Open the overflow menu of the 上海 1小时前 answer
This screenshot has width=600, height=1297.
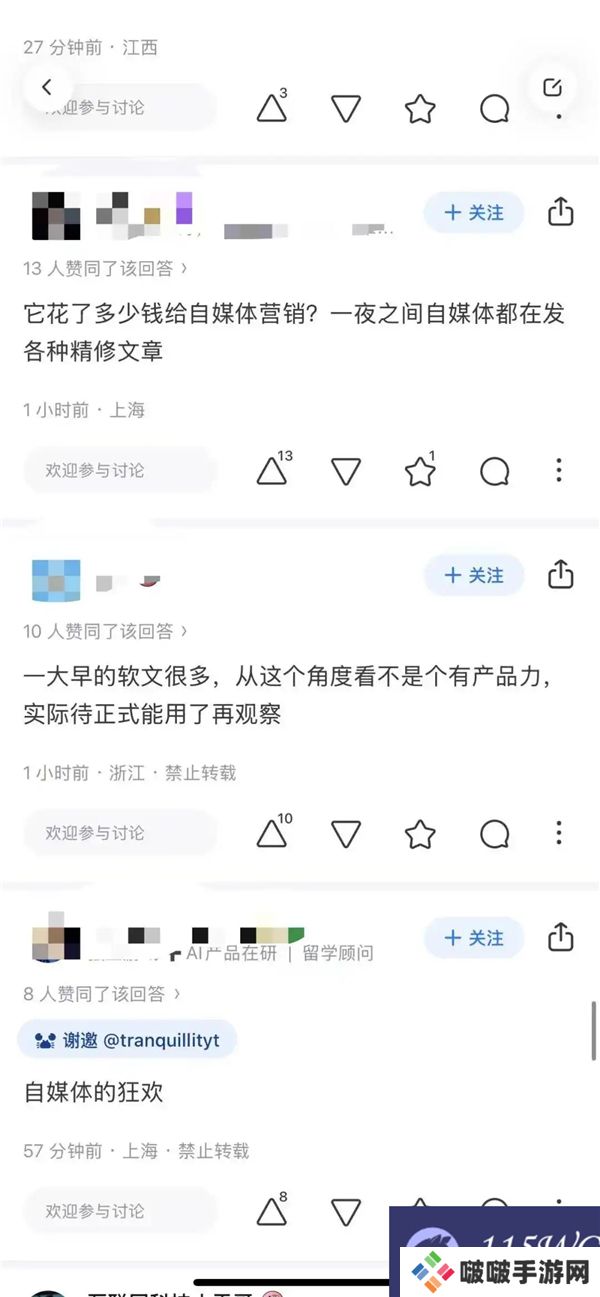point(558,470)
